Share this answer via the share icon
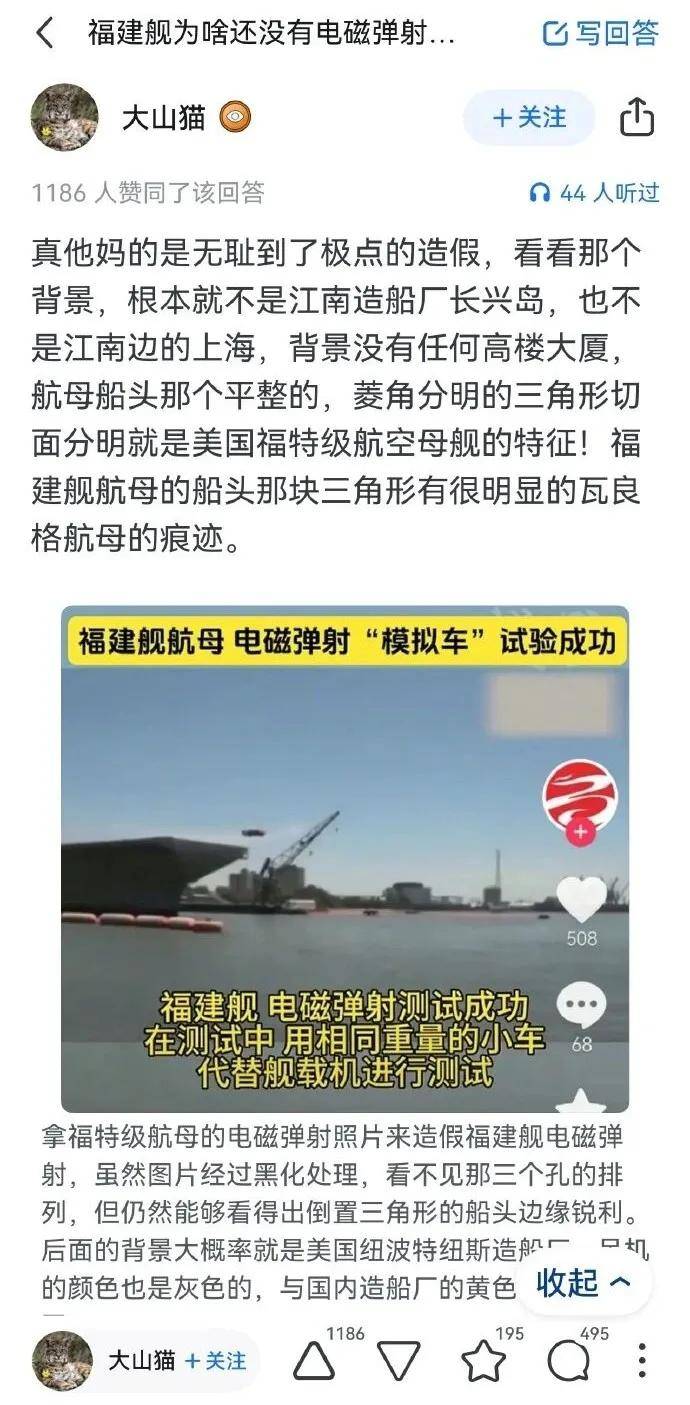 (x=637, y=118)
